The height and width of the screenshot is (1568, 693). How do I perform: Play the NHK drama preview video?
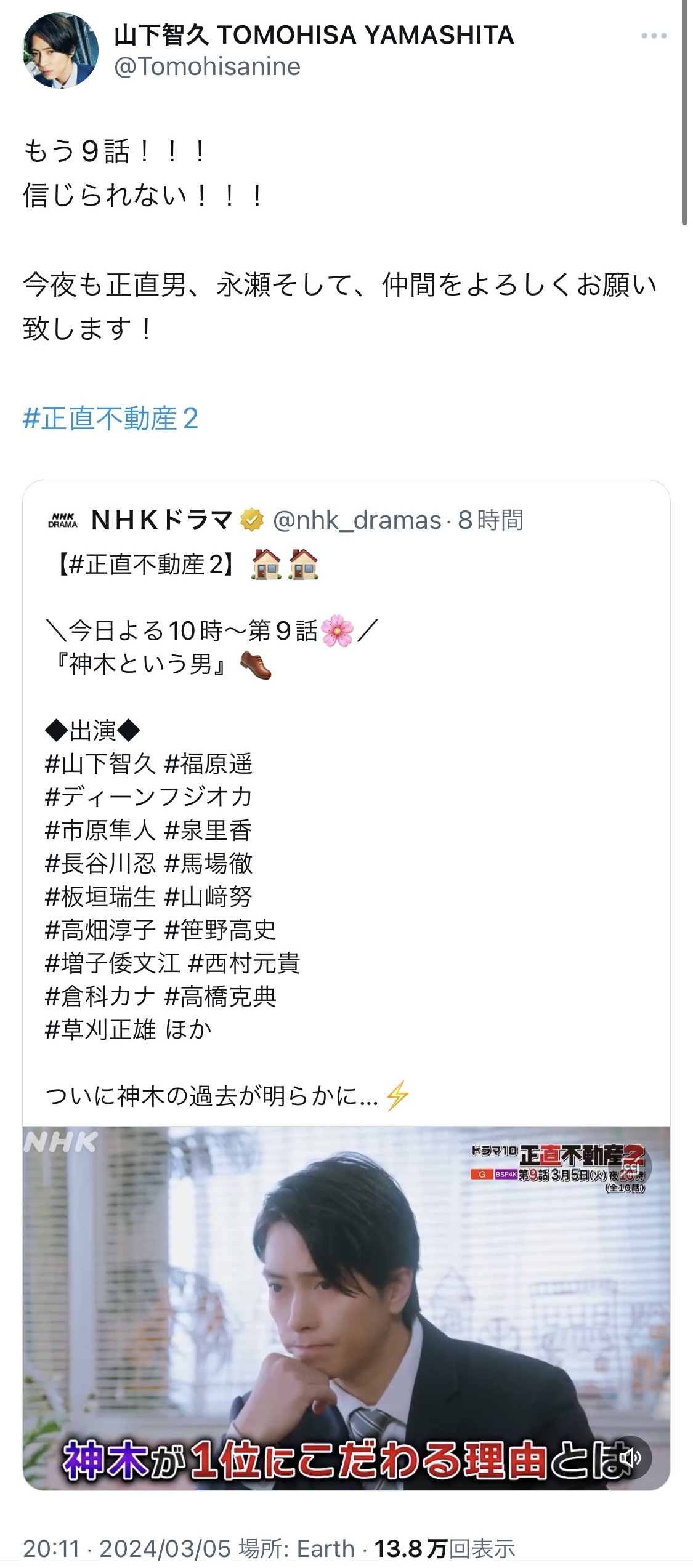pos(346,1308)
